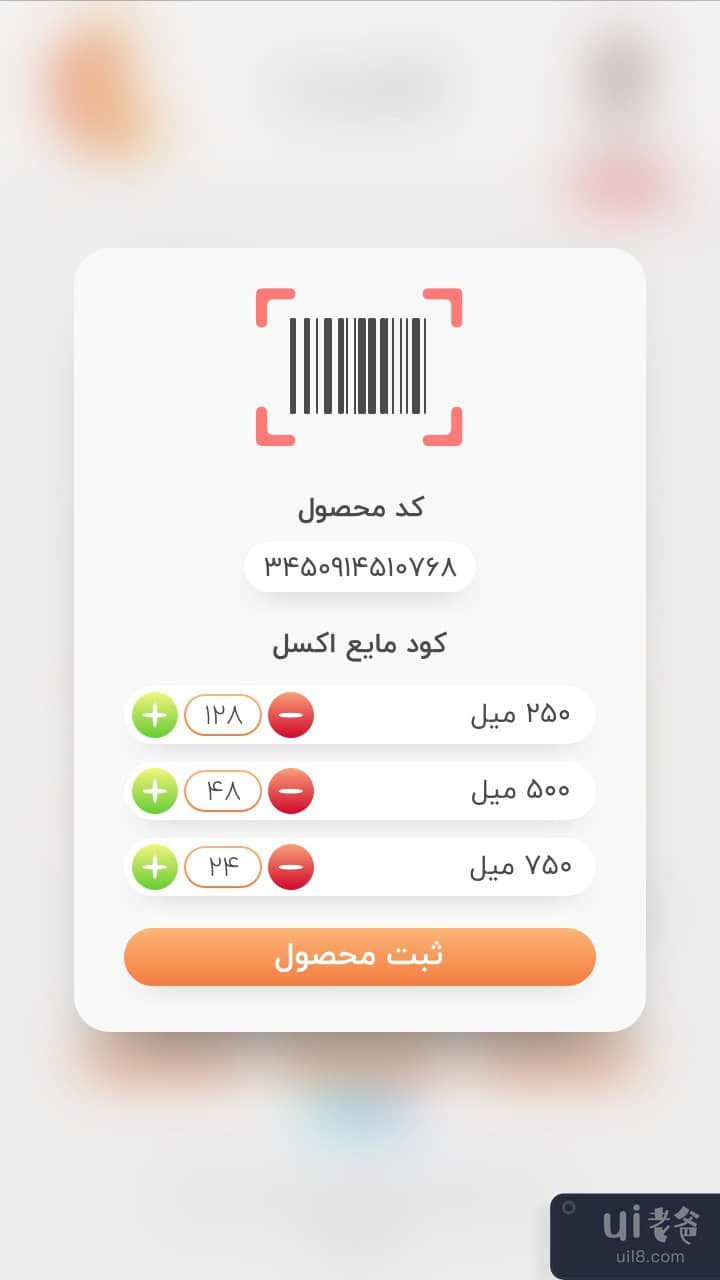Submit with the ثبت محصول button

[x=360, y=956]
